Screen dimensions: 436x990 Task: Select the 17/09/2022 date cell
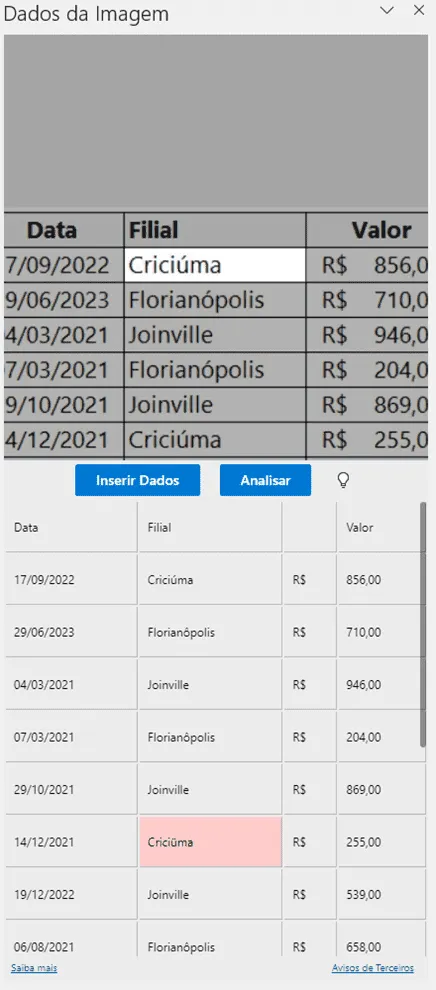click(x=71, y=580)
